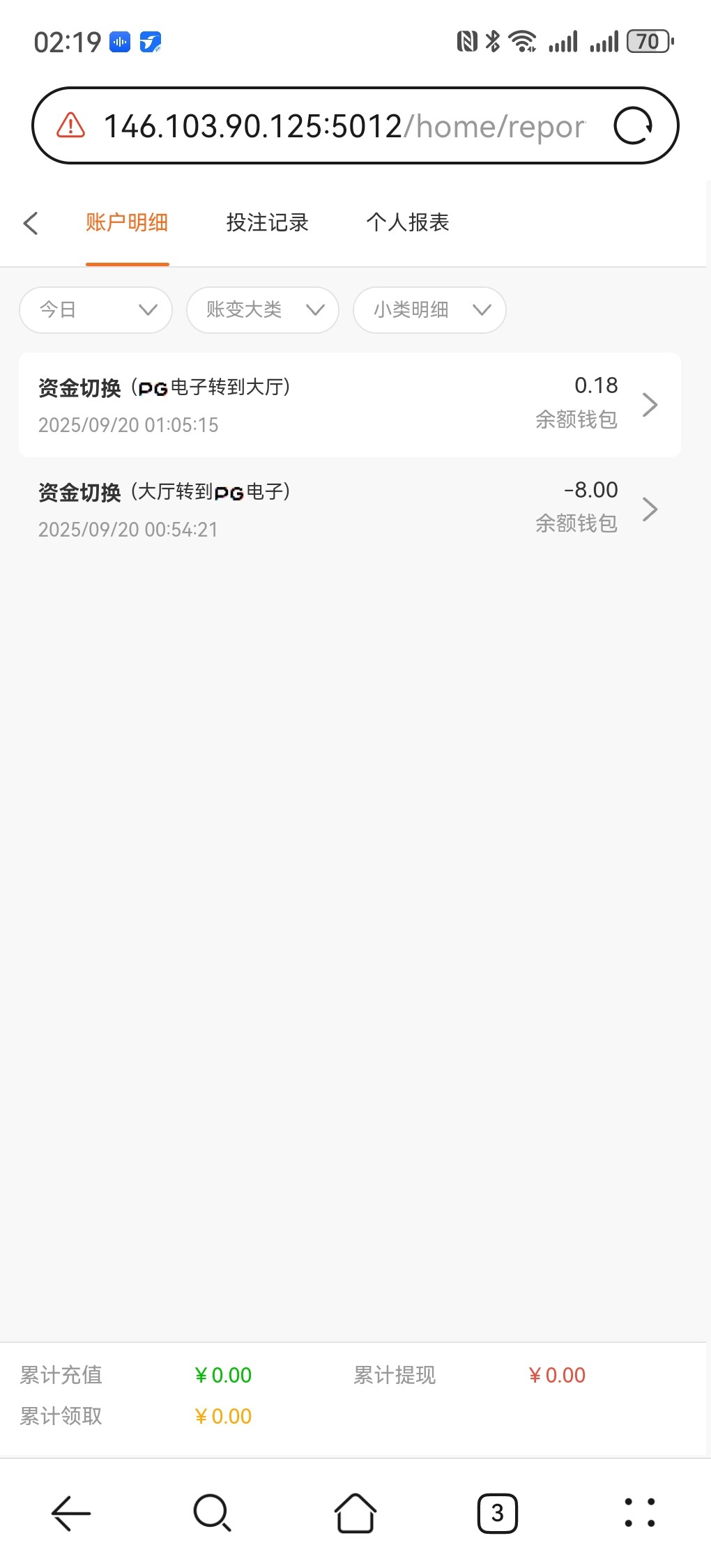This screenshot has width=711, height=1568.
Task: Open the 今日 date filter
Action: pos(95,310)
